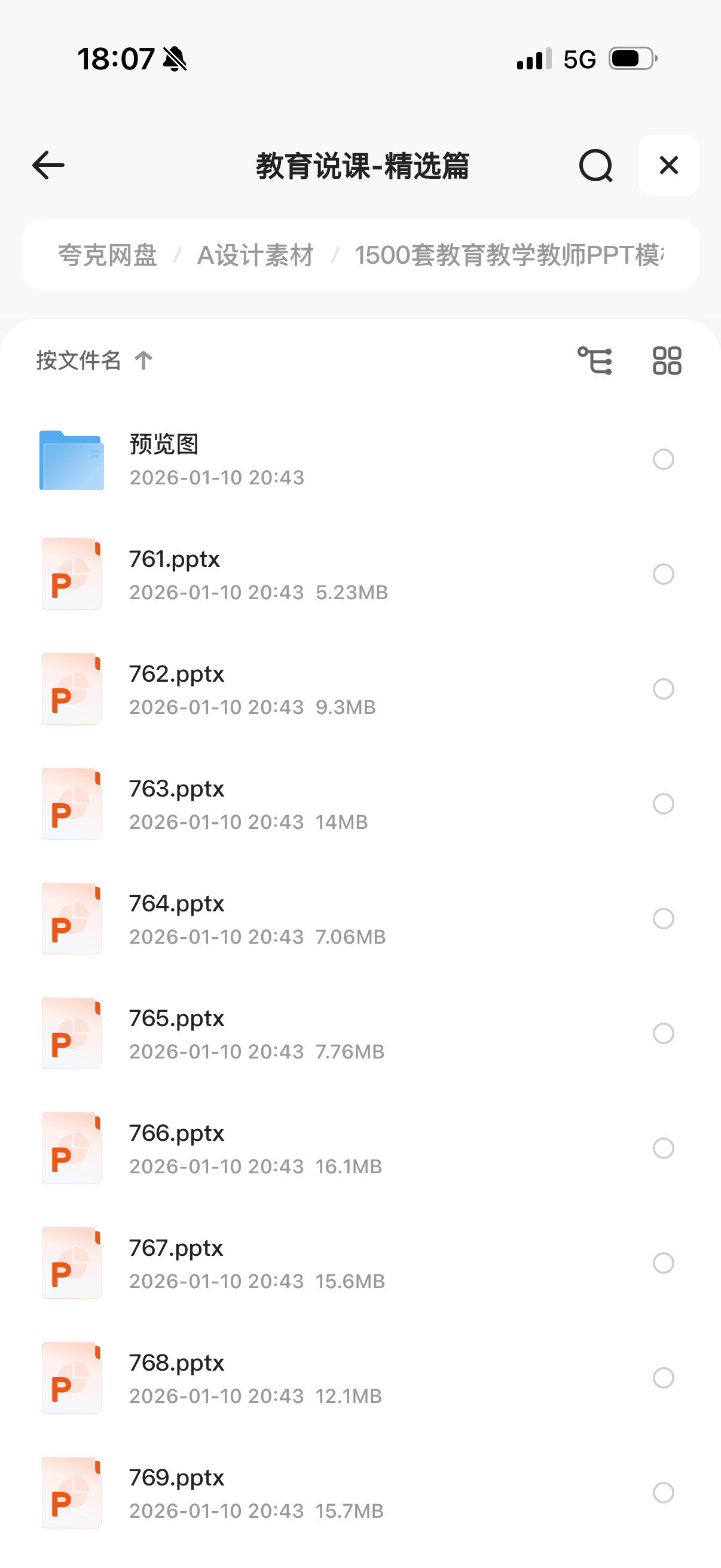Image resolution: width=721 pixels, height=1568 pixels.
Task: Select the 762.pptx file circle
Action: pyautogui.click(x=663, y=689)
